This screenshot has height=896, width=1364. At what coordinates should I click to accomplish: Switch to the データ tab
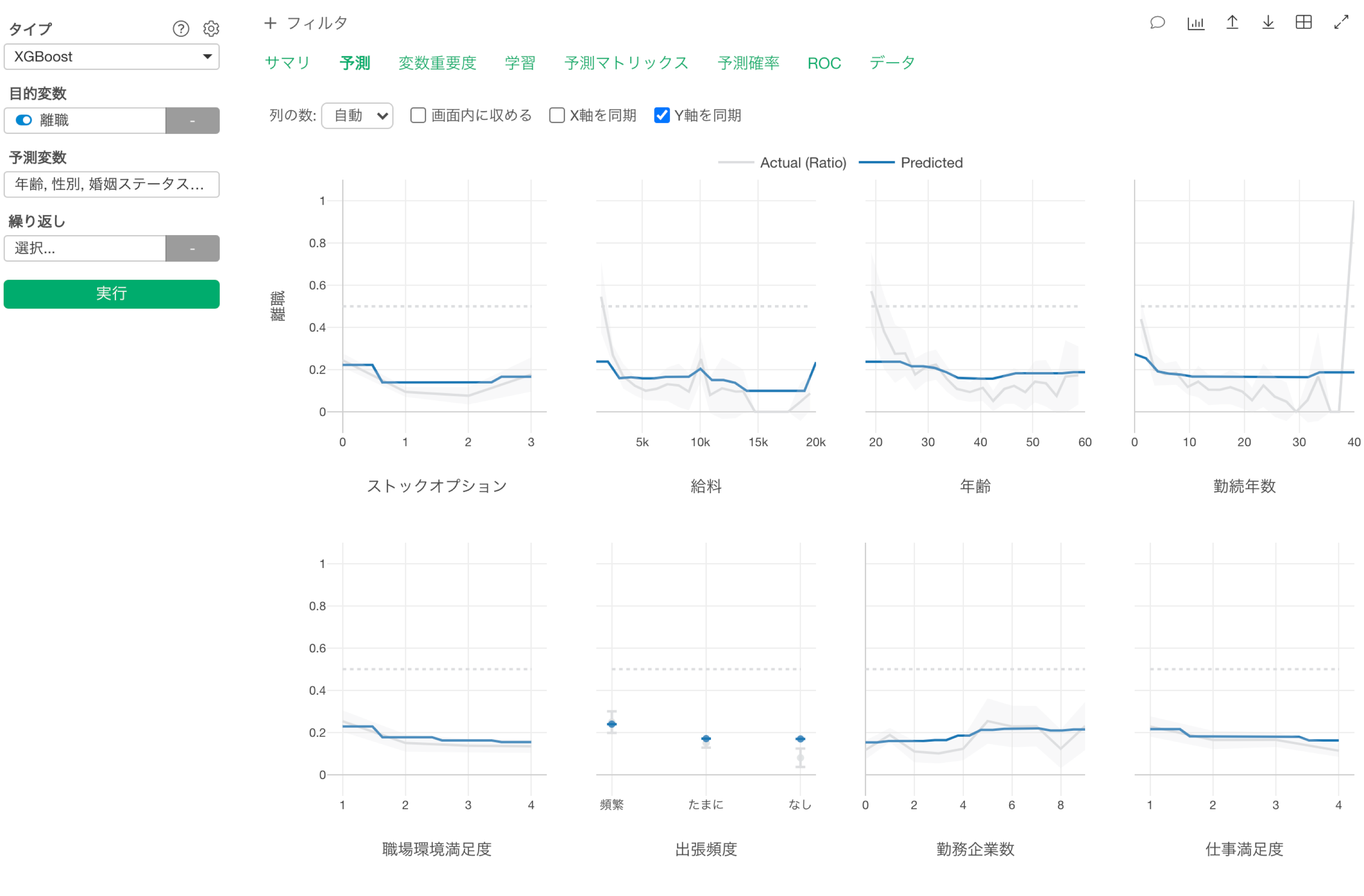[892, 63]
